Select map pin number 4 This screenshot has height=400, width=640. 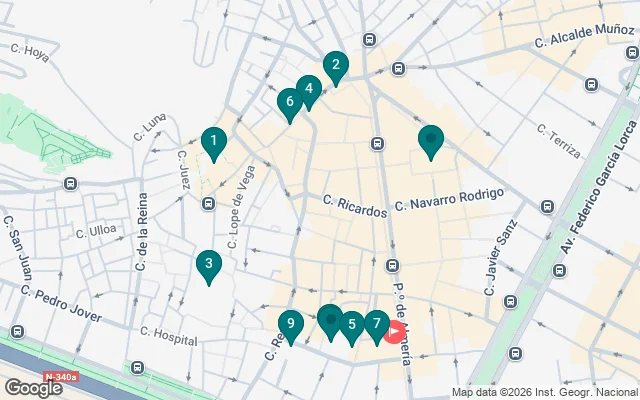pos(309,89)
